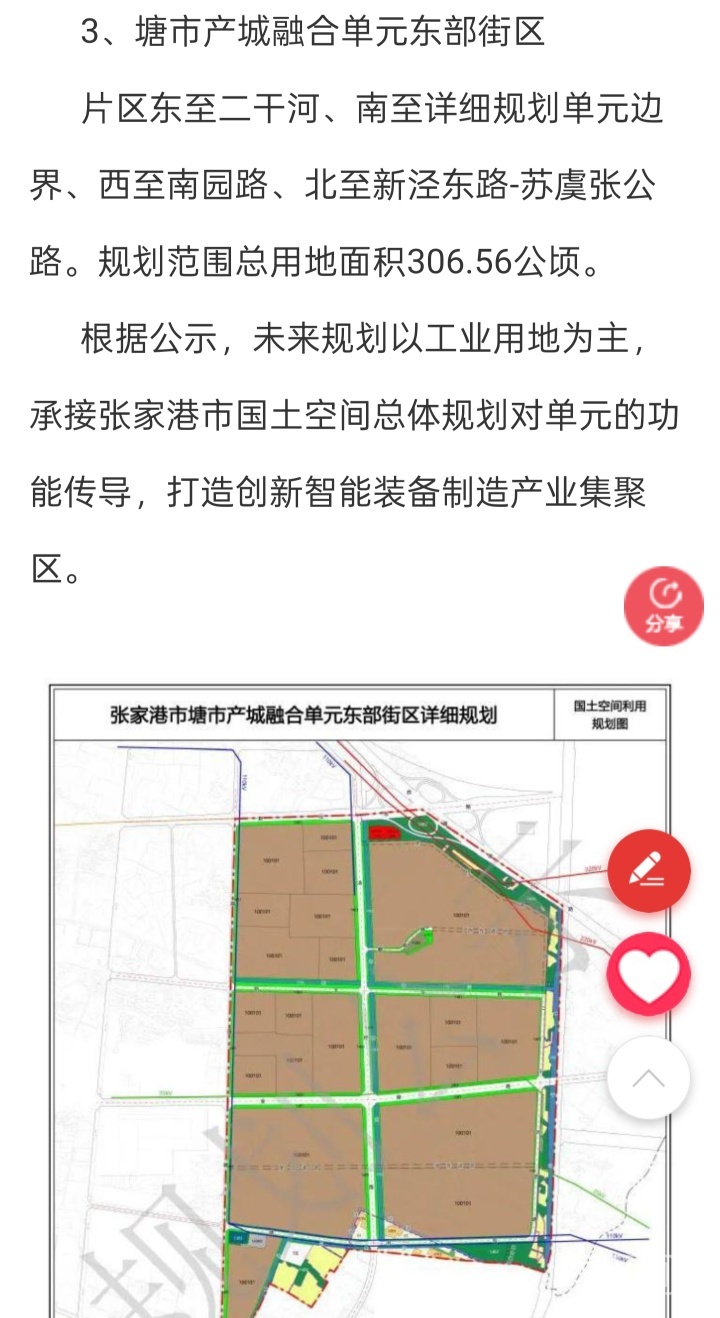Jump back to top with arrow

tap(649, 1078)
